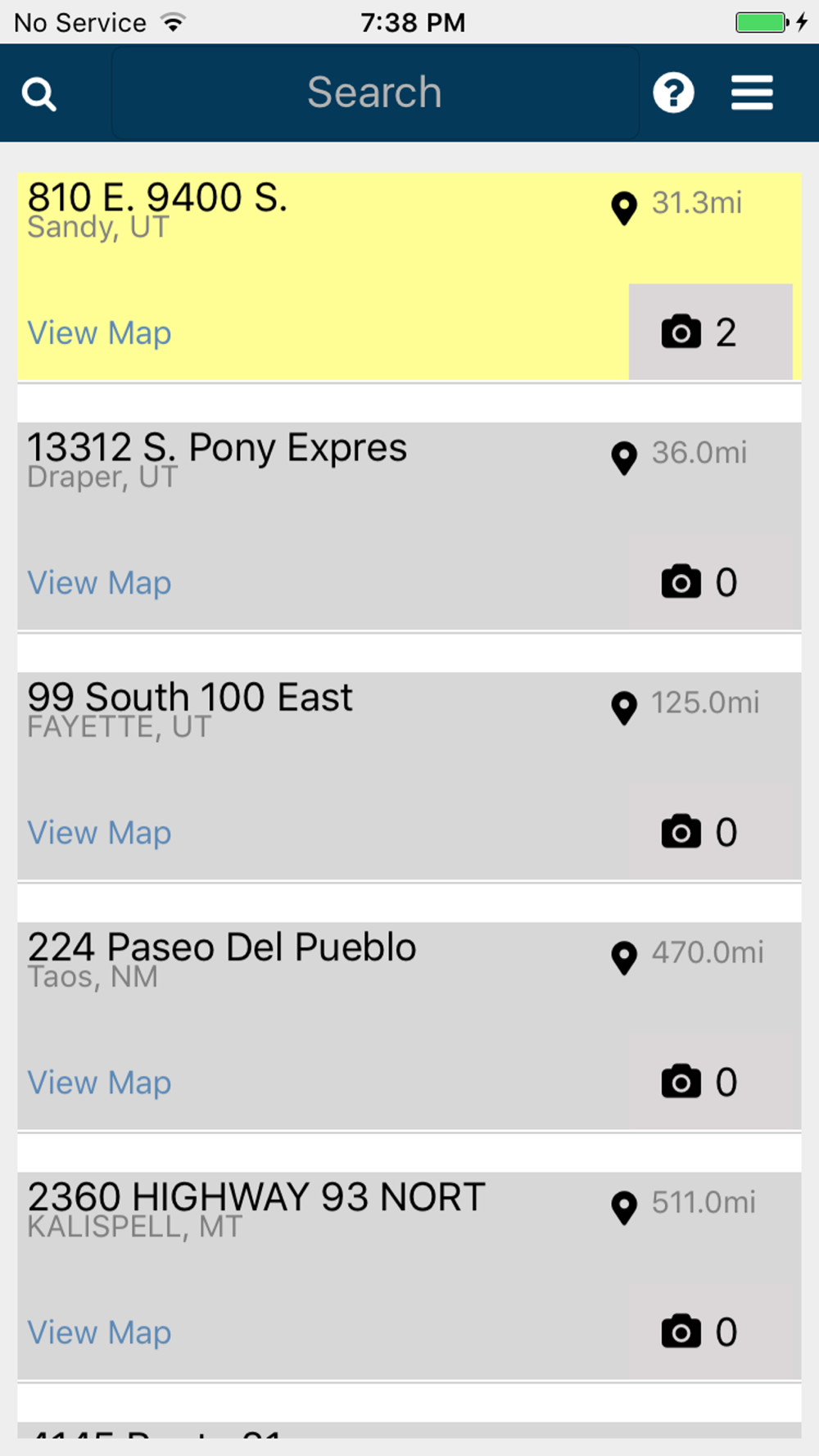Image resolution: width=819 pixels, height=1456 pixels.
Task: Open the 224 Paseo Del Pueblo Taos location
Action: coord(409,1026)
